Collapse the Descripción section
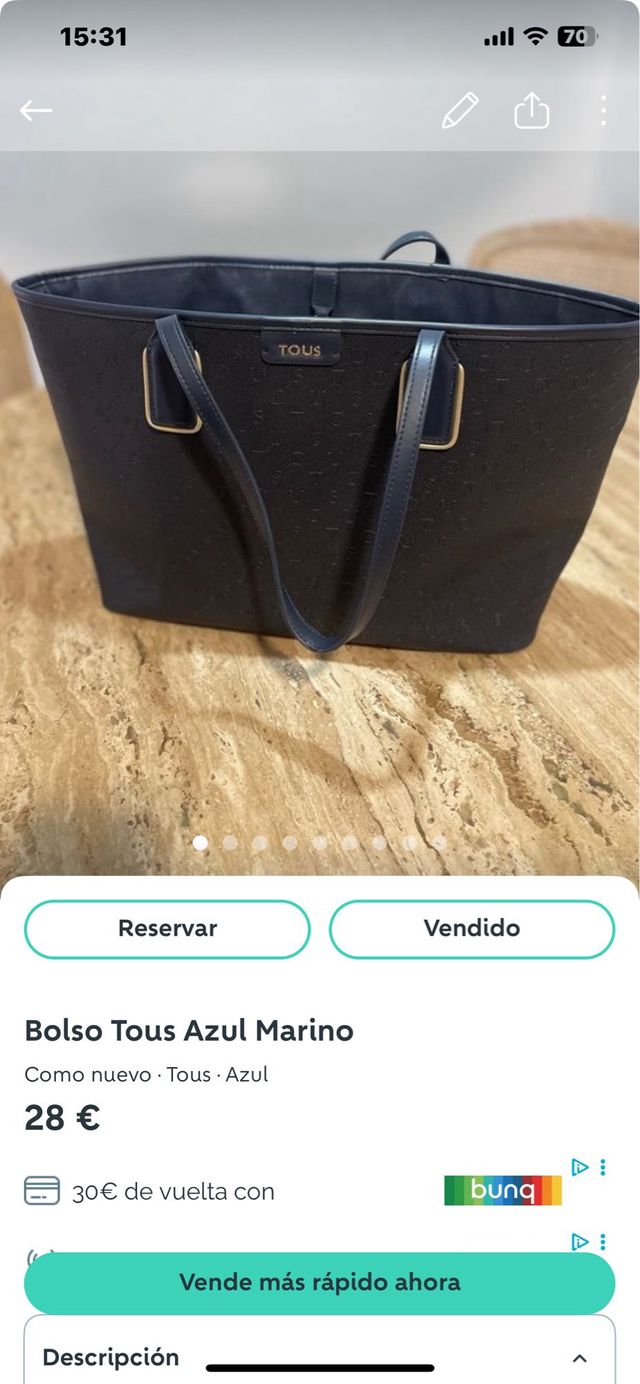The width and height of the screenshot is (640, 1384). (x=579, y=1358)
